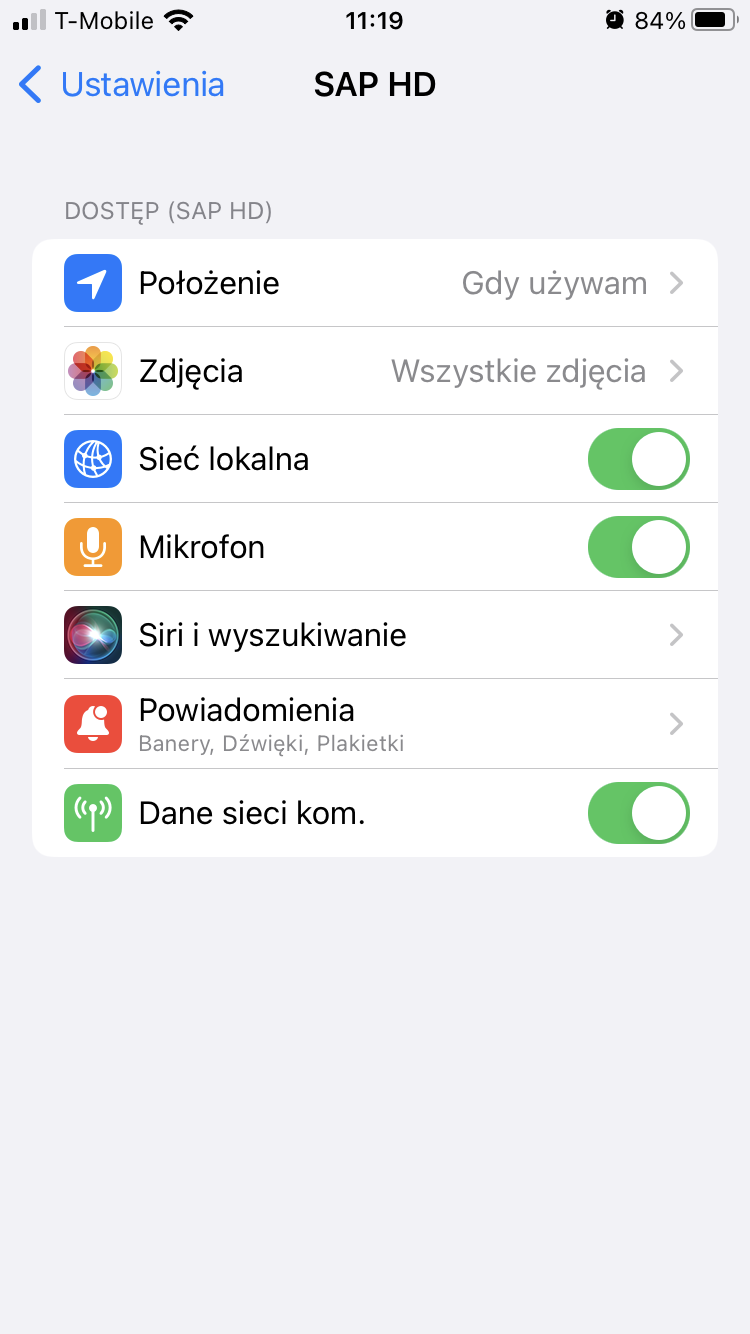Open Siri i wyszukiwanie settings
The height and width of the screenshot is (1334, 750).
coord(375,635)
